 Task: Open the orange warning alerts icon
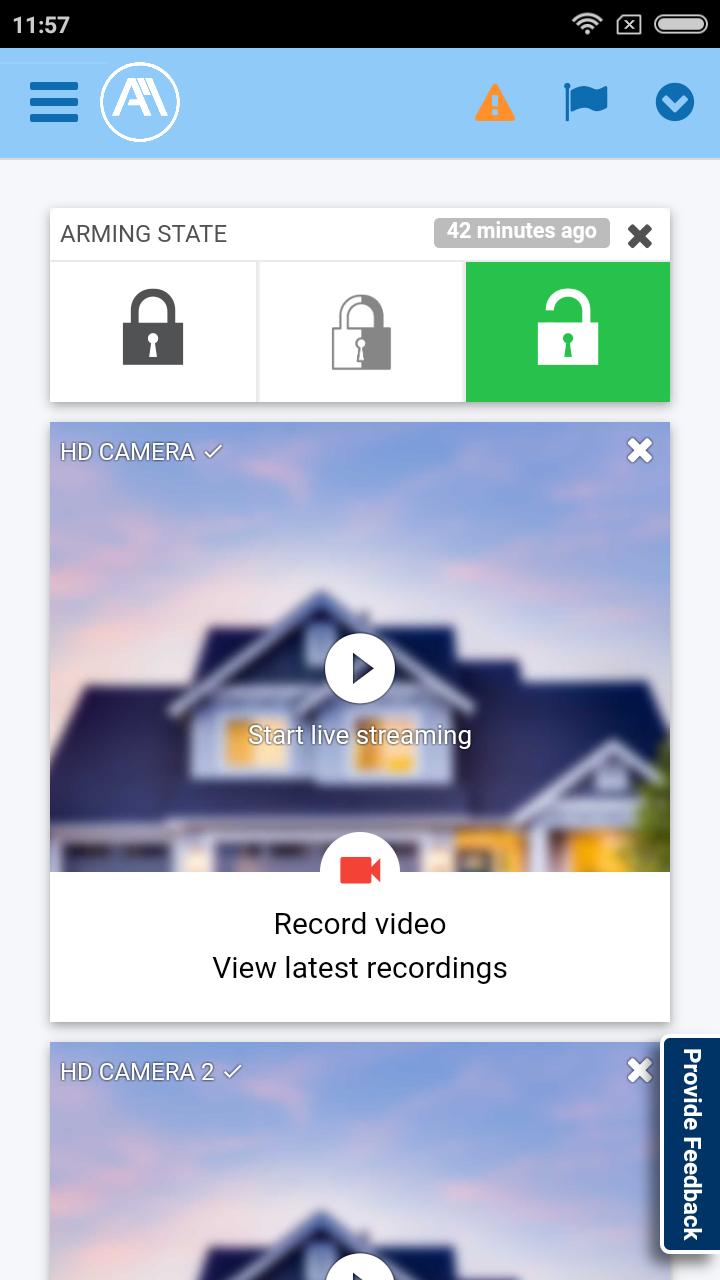(495, 102)
